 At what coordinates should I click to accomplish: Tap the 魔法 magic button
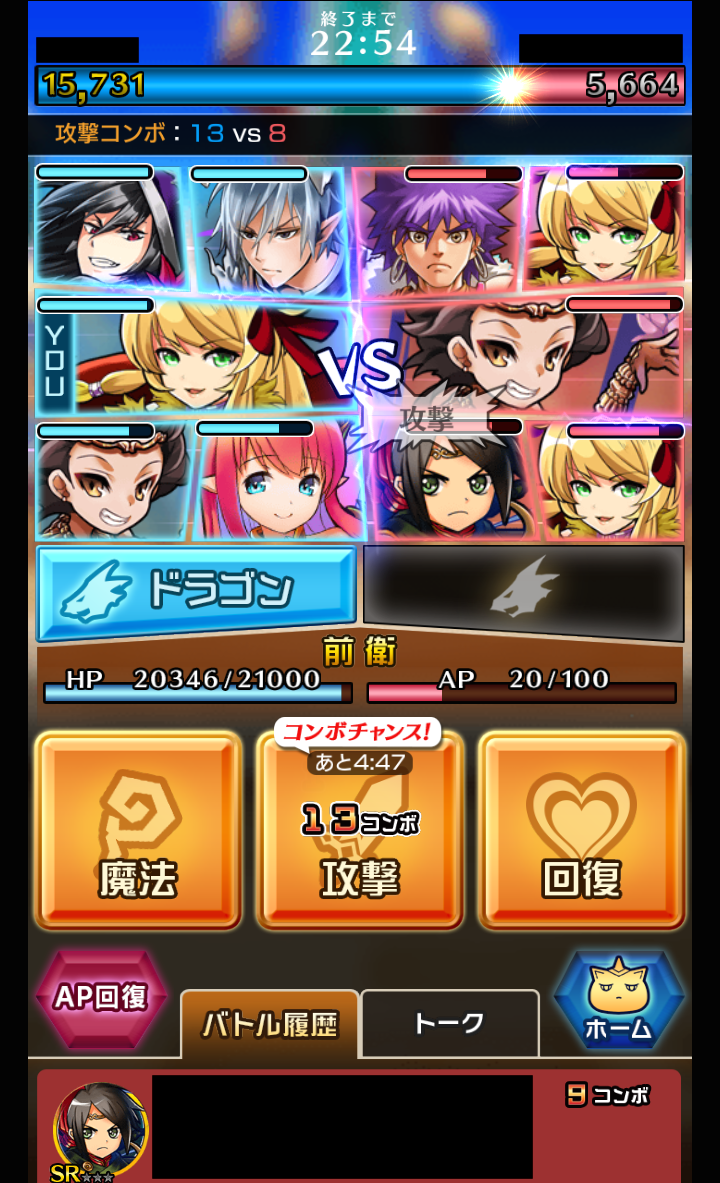coord(138,830)
